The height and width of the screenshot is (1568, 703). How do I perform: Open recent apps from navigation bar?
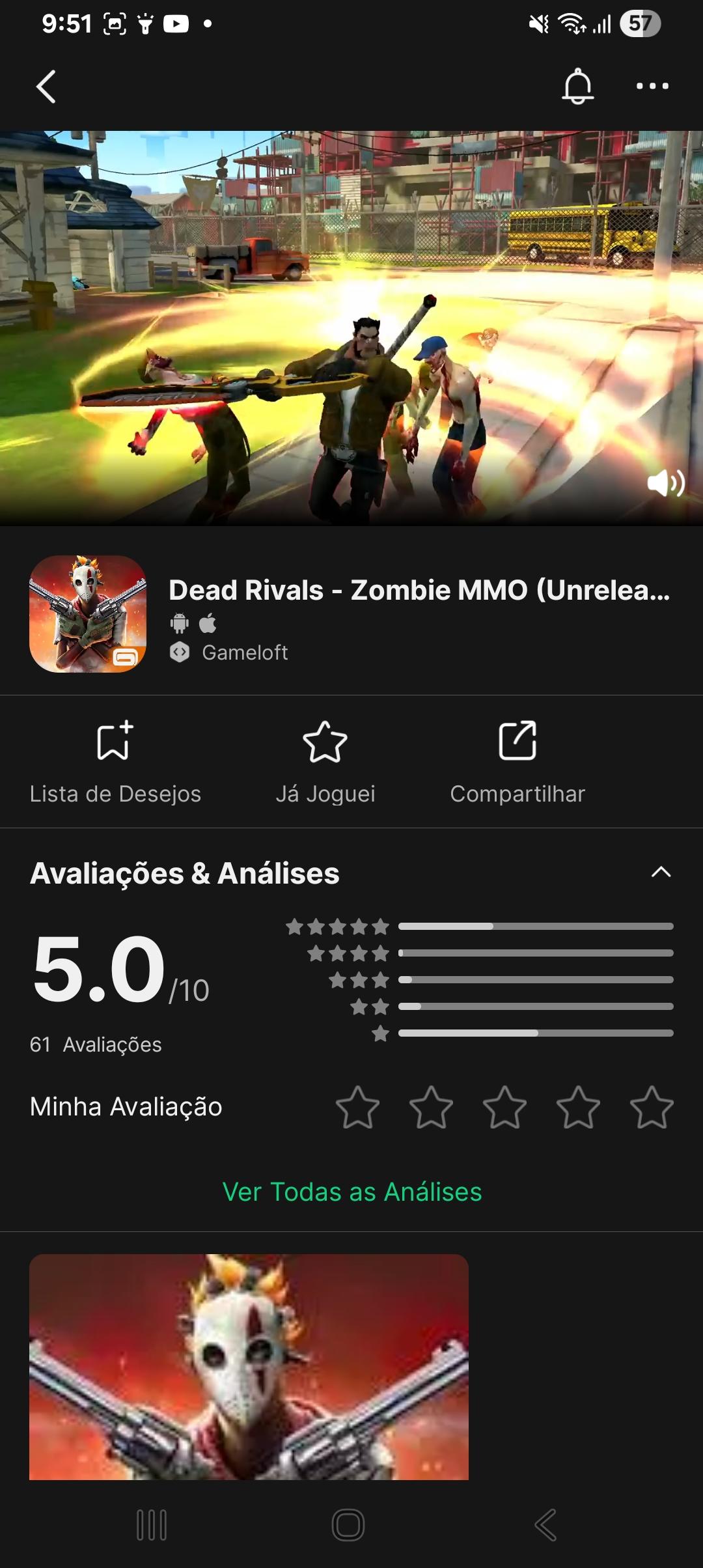coord(152,1525)
